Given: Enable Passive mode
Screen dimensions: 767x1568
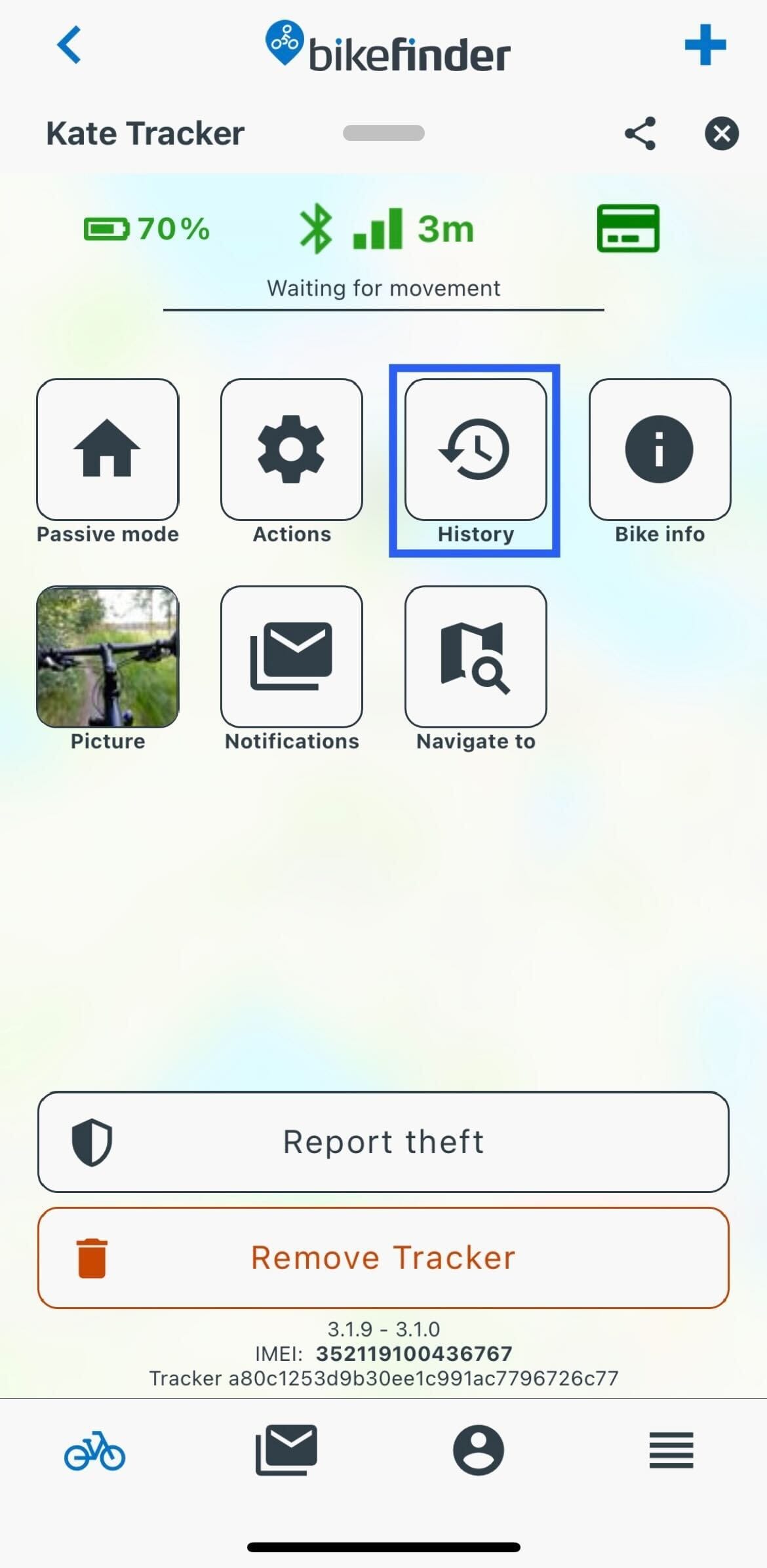Looking at the screenshot, I should point(108,450).
